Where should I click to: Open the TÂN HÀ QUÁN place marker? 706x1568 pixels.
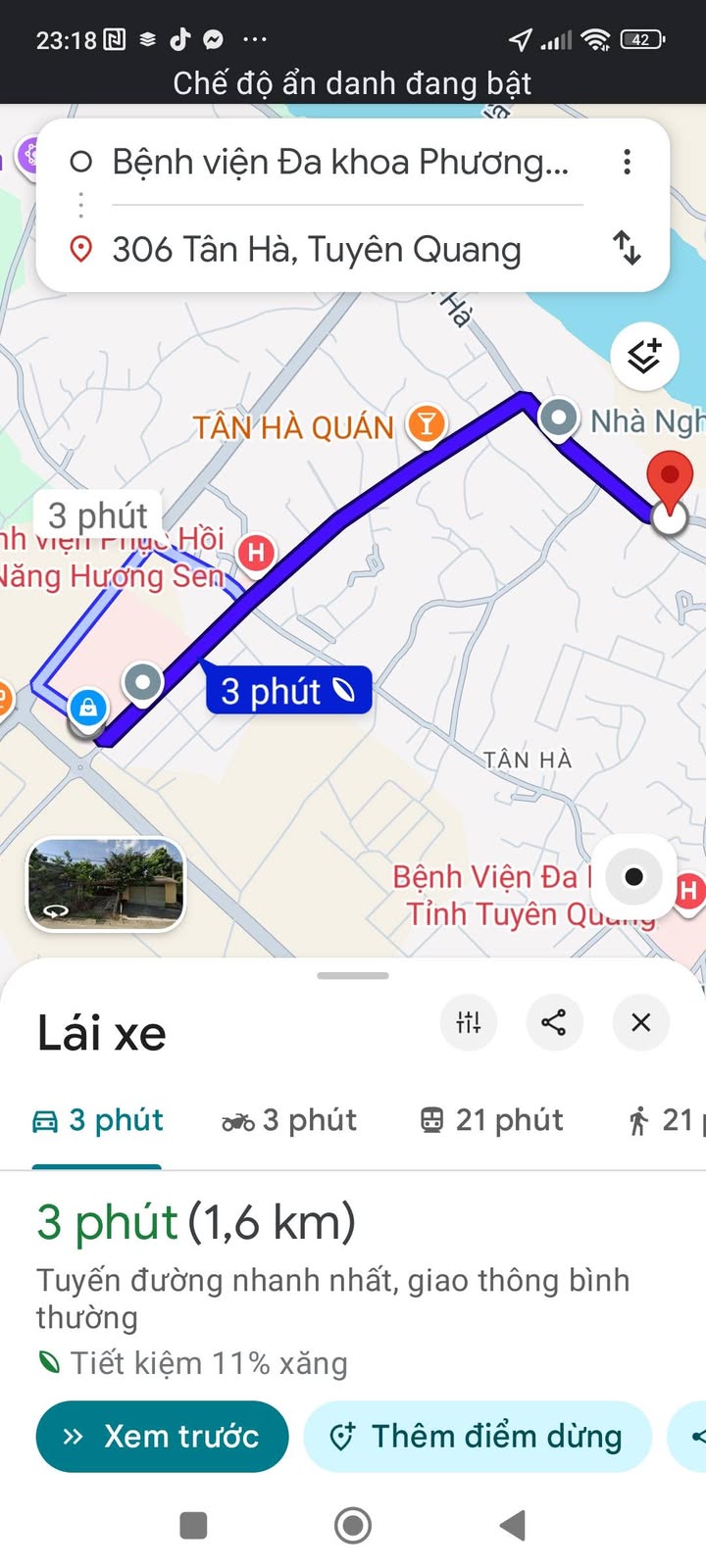pos(427,424)
